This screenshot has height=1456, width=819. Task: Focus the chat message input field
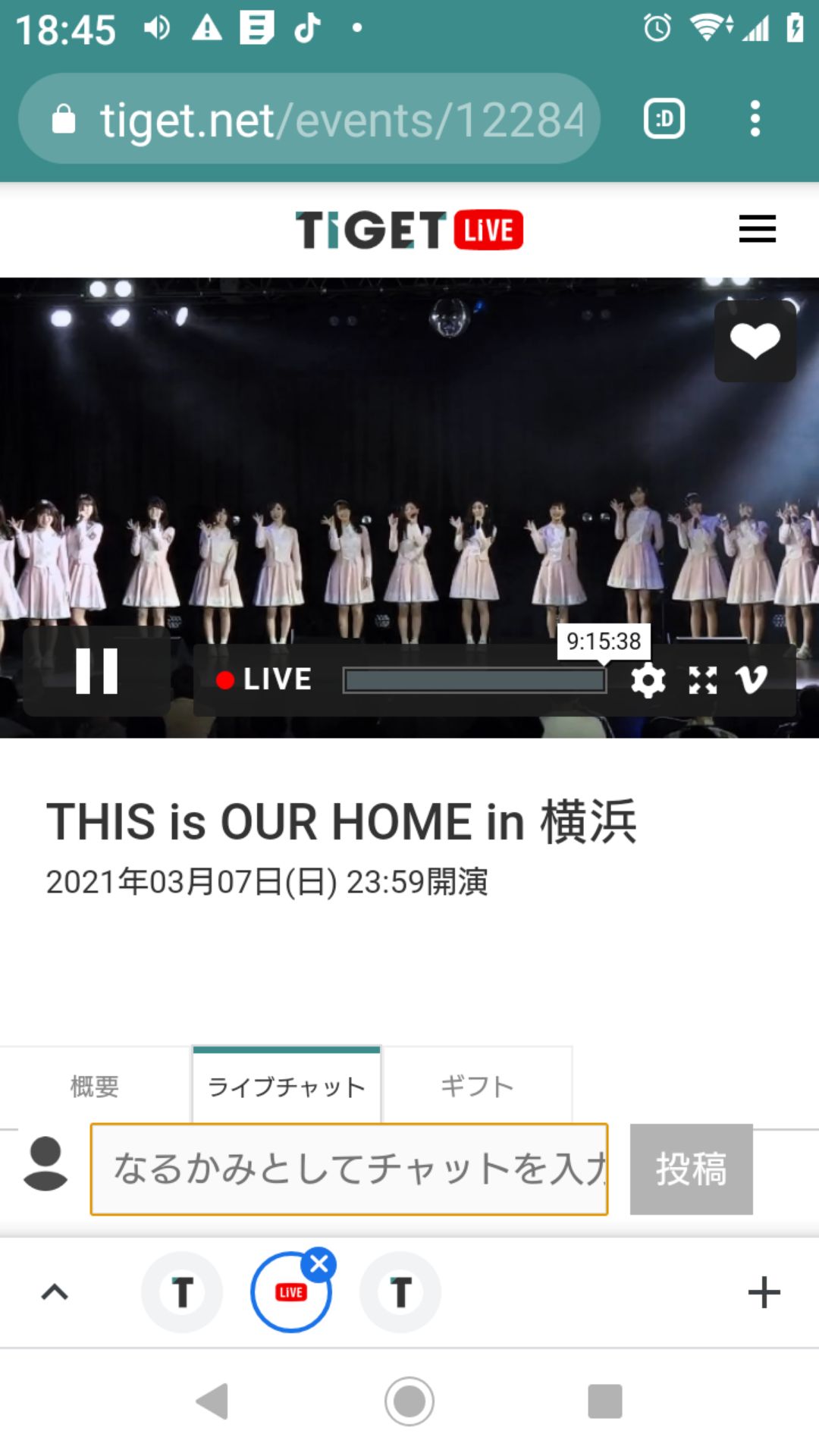pos(349,1169)
